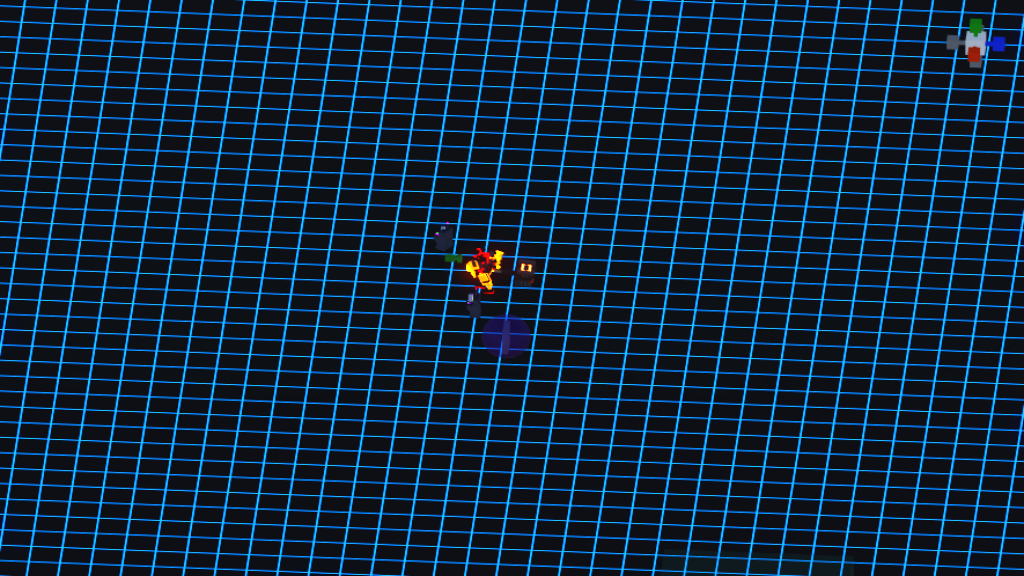This screenshot has width=1024, height=576.
Task: Select the gray left handle on the gizmo
Action: point(953,42)
